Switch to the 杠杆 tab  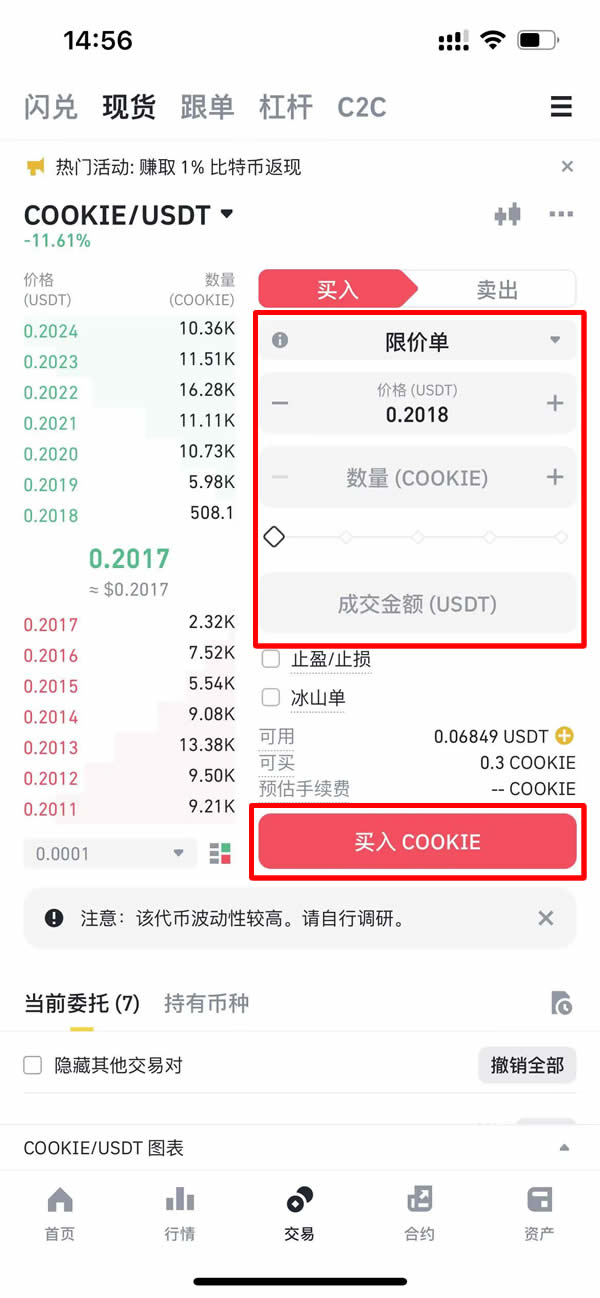(285, 107)
